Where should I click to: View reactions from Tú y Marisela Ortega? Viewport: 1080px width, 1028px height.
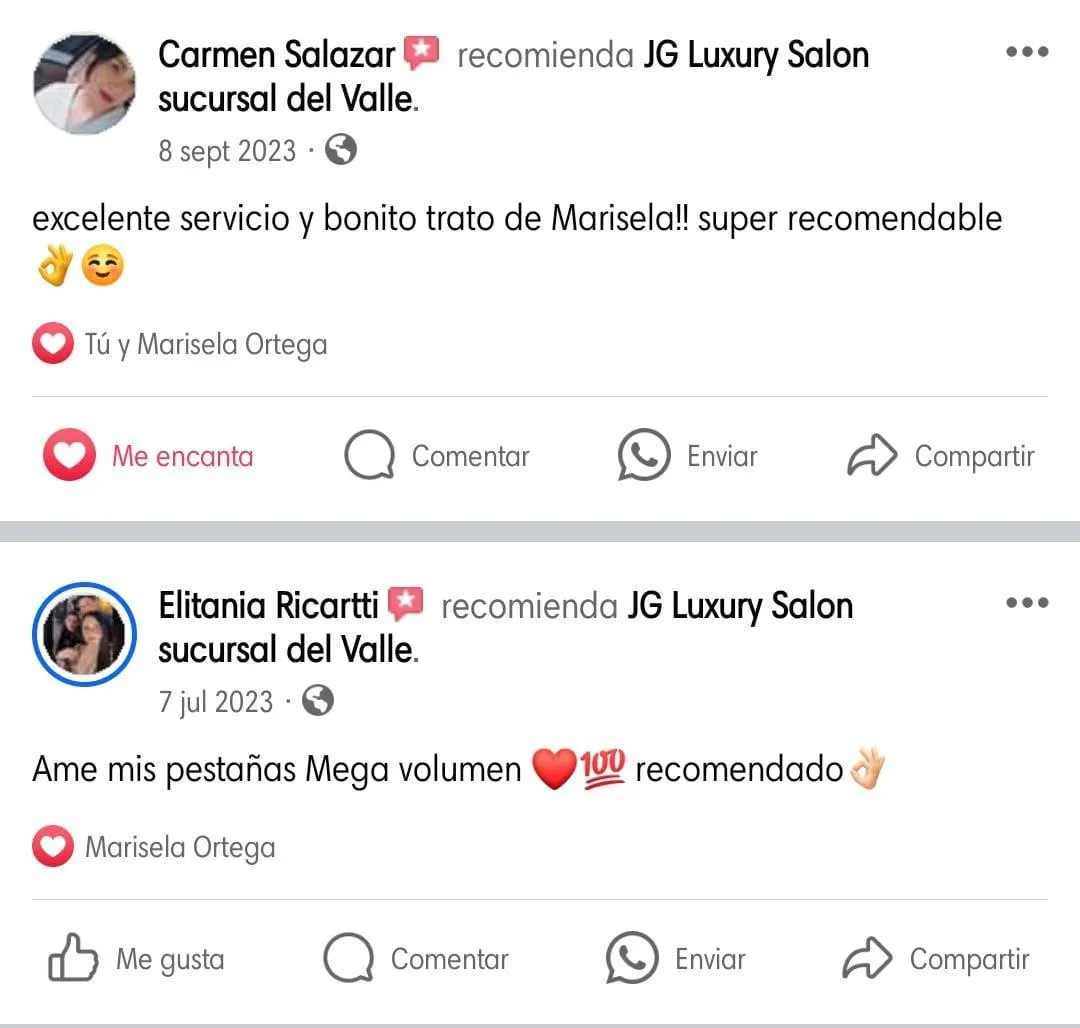tap(181, 345)
